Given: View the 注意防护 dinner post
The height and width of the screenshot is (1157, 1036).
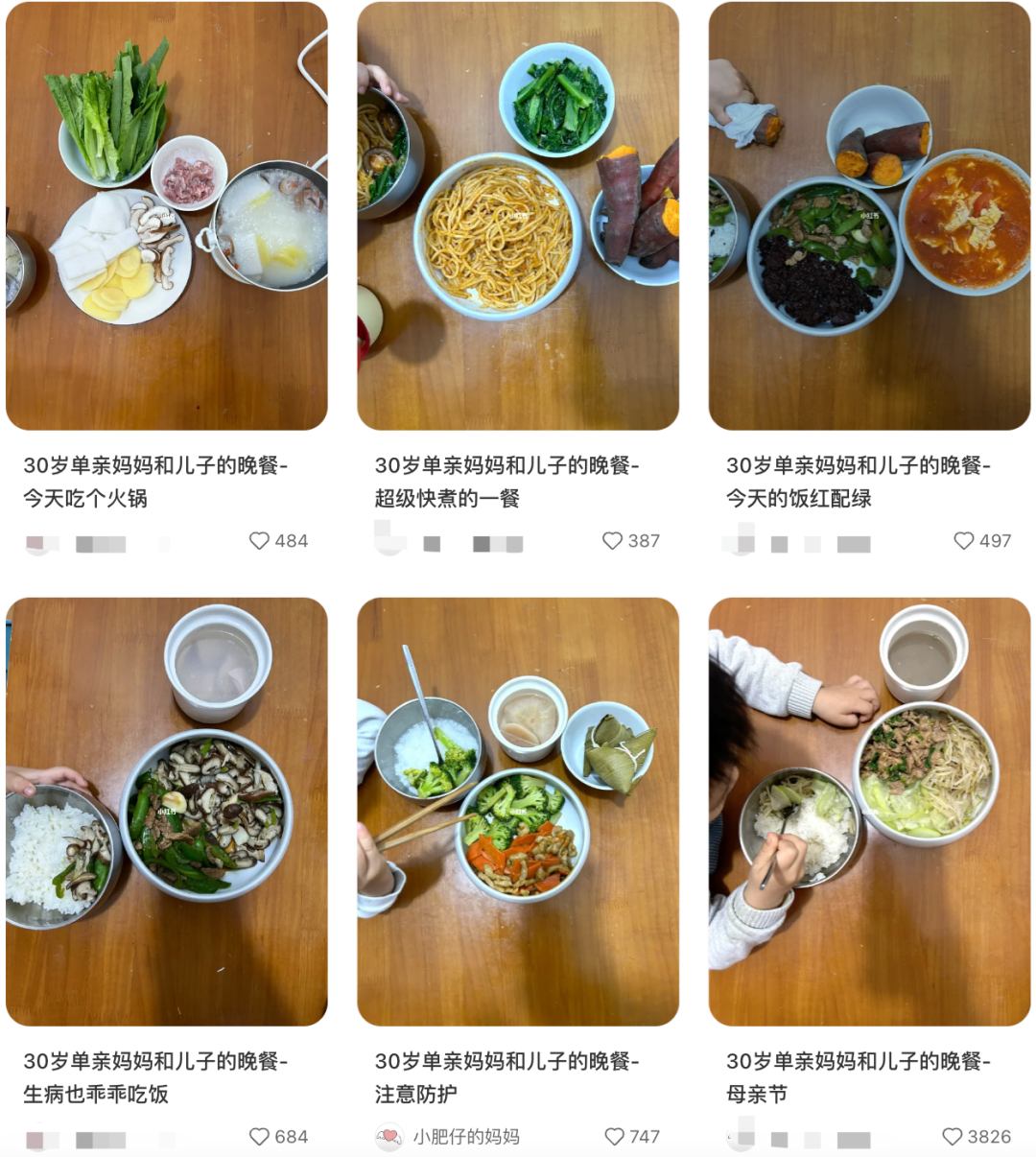Looking at the screenshot, I should [x=518, y=812].
